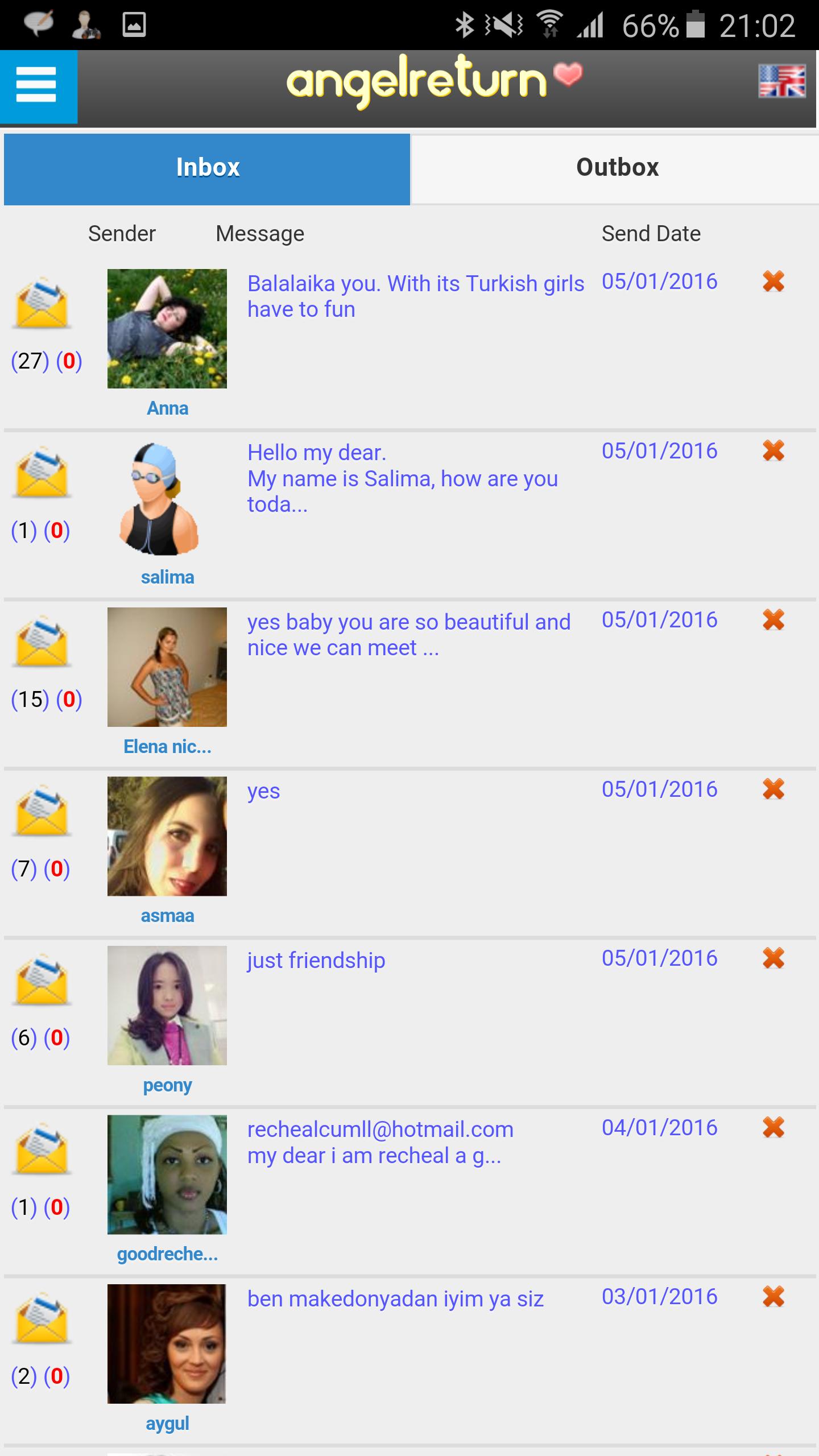Open peony's "just friendship" message
The image size is (819, 1456).
(x=316, y=960)
